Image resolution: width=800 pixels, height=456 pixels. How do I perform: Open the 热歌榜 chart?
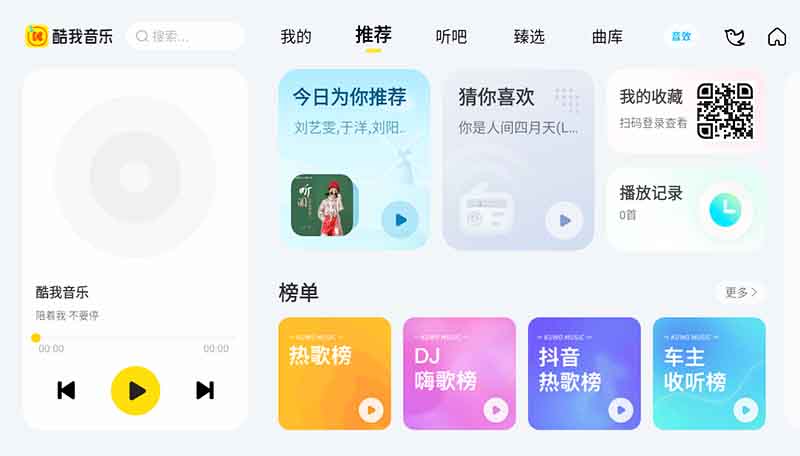click(x=334, y=373)
